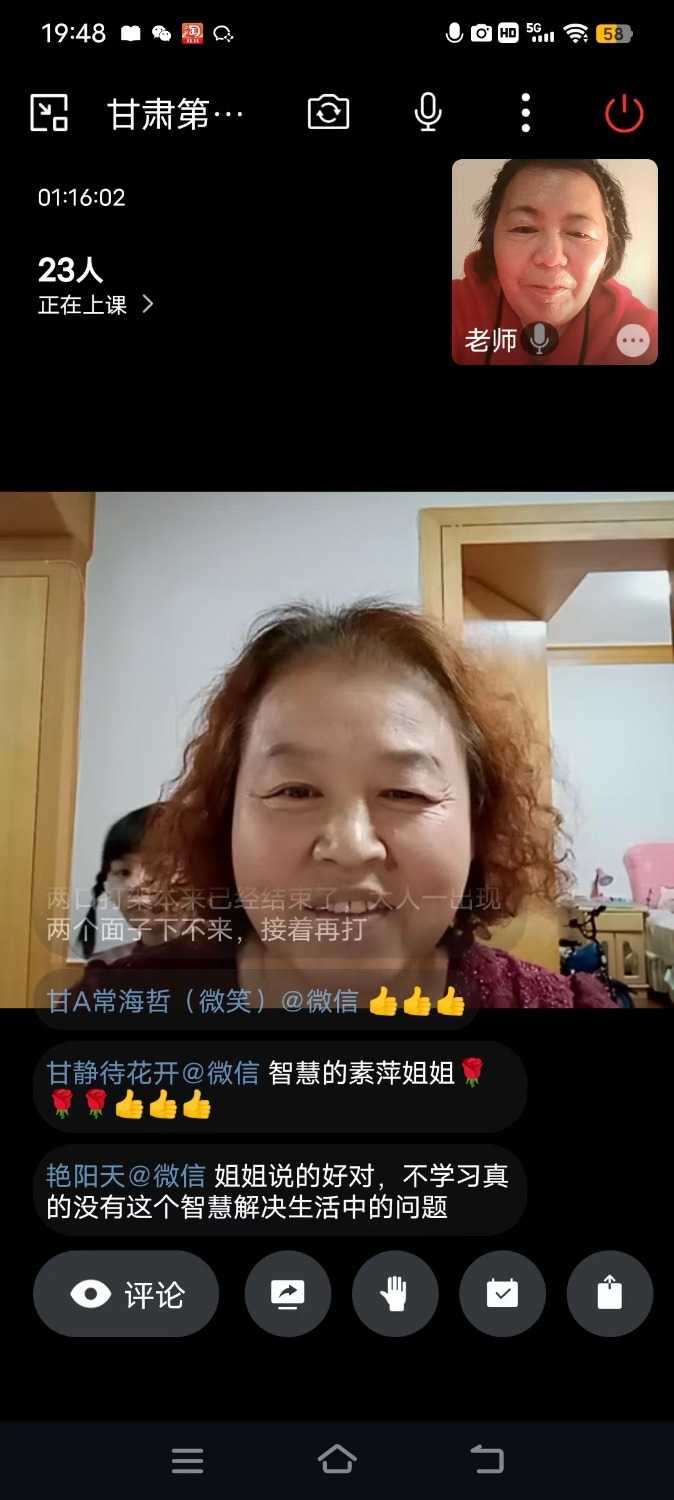Share this class
Viewport: 674px width, 1500px height.
pos(609,1294)
